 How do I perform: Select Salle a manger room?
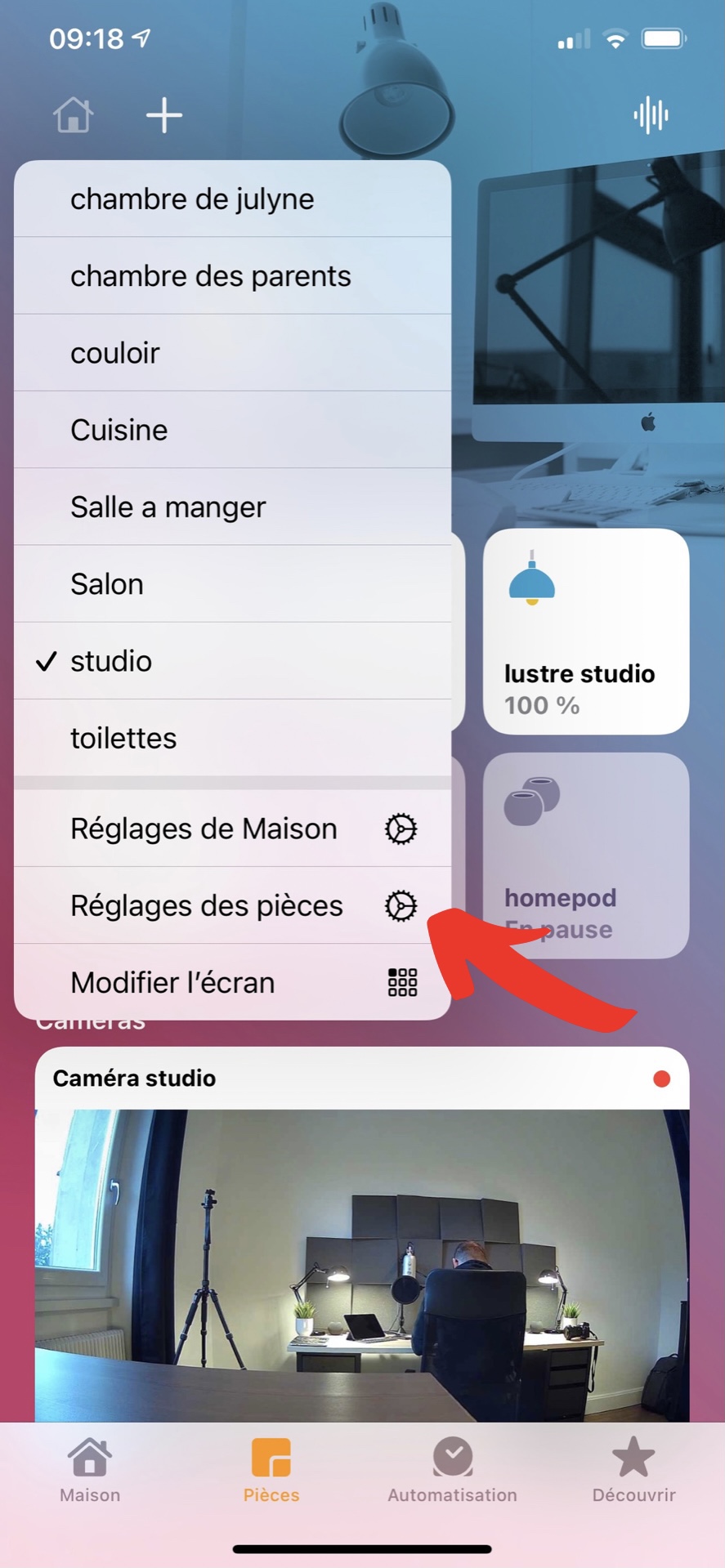(232, 507)
